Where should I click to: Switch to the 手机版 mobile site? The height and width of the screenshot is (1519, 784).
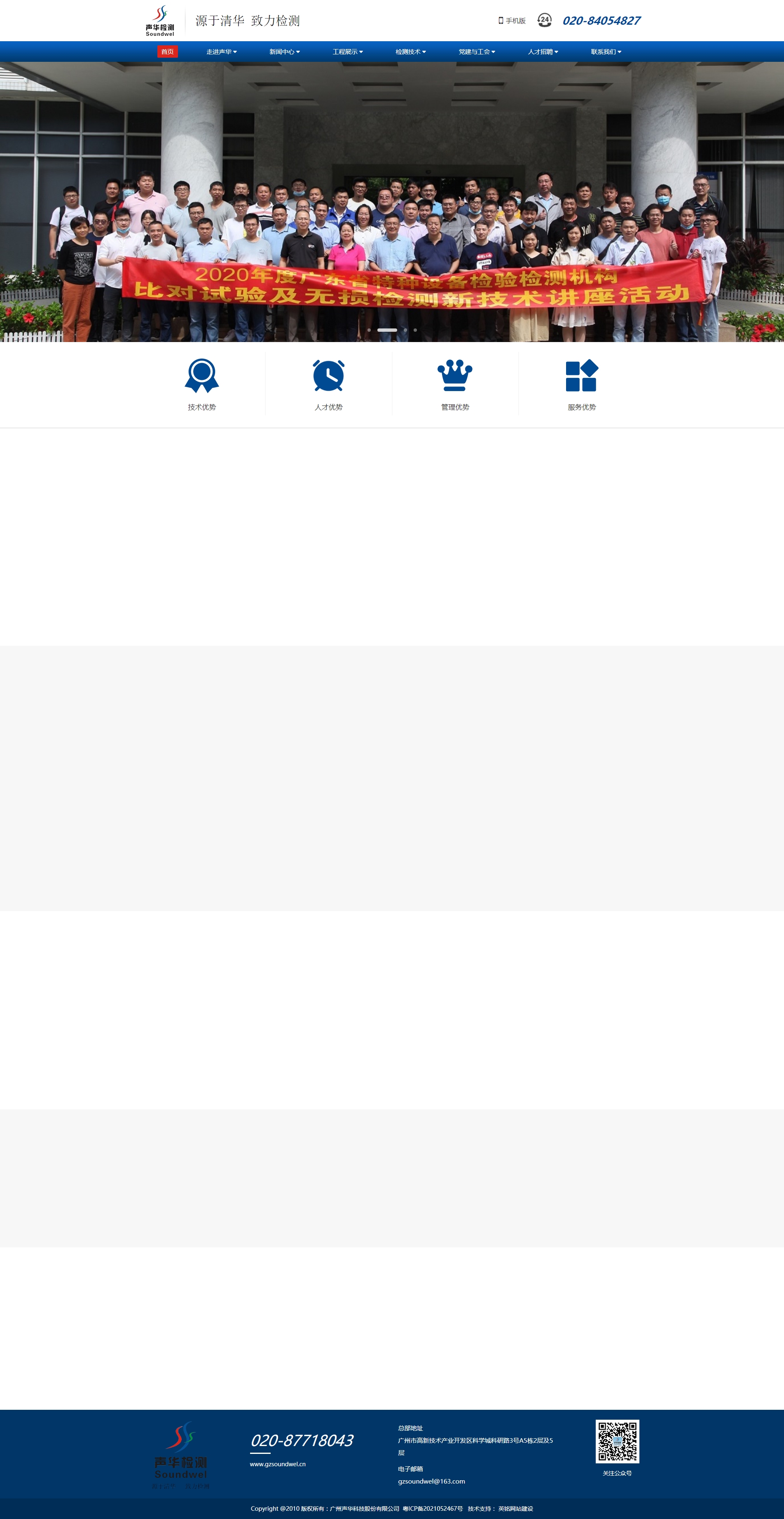click(512, 21)
